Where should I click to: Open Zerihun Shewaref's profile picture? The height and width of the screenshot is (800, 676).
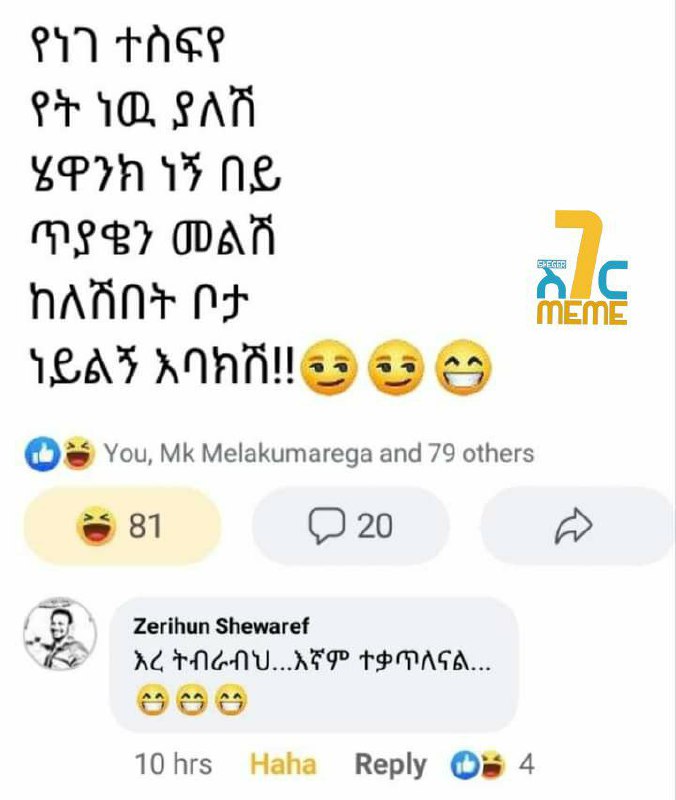(x=60, y=634)
